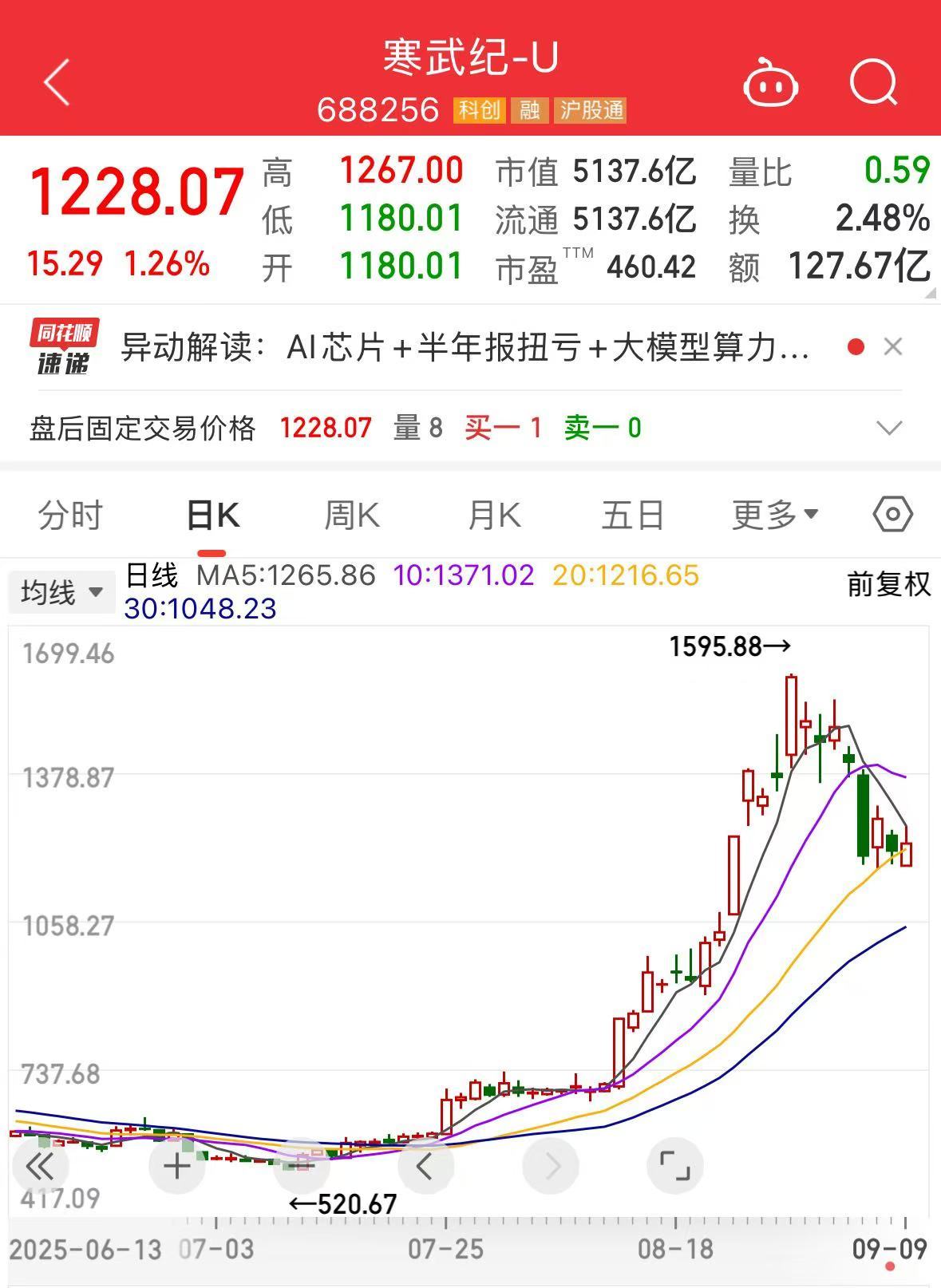Open the 均线 indicator dropdown
Screen dimensions: 941x1288
pos(61,592)
